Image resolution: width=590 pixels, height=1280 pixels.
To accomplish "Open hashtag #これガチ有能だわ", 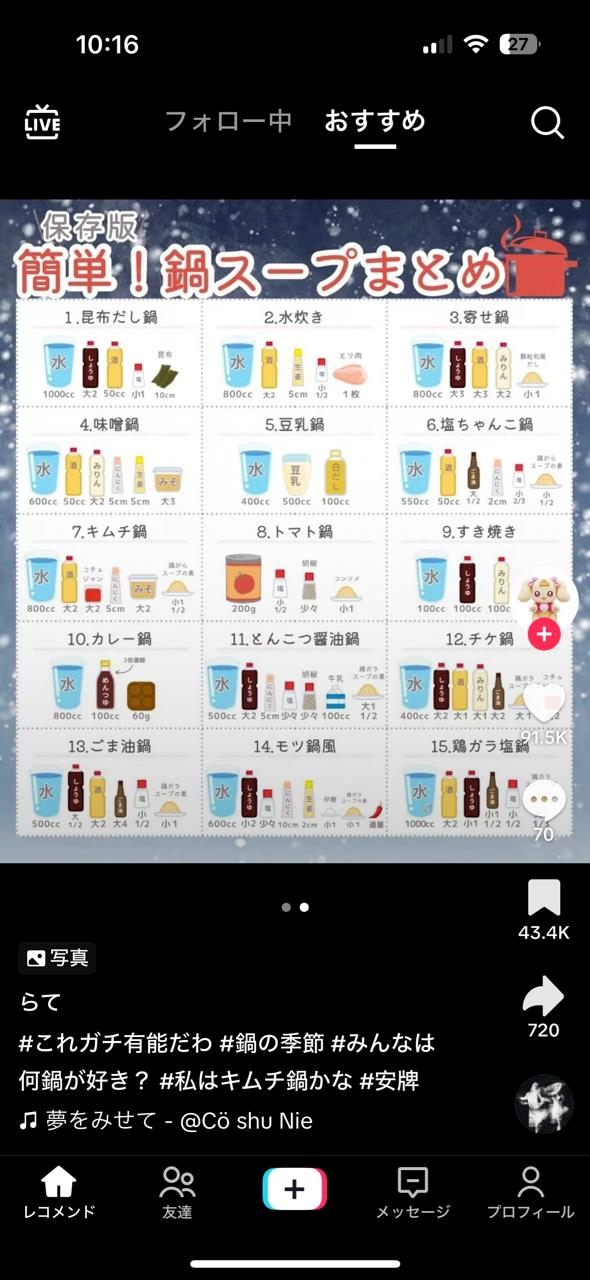I will [116, 1043].
